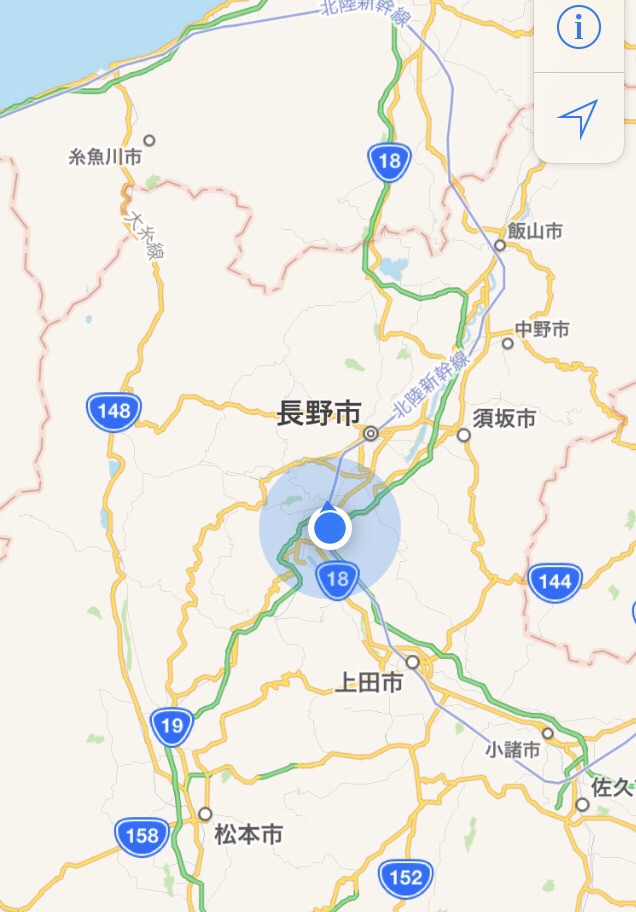
Task: Select the blue current location dot
Action: click(329, 528)
